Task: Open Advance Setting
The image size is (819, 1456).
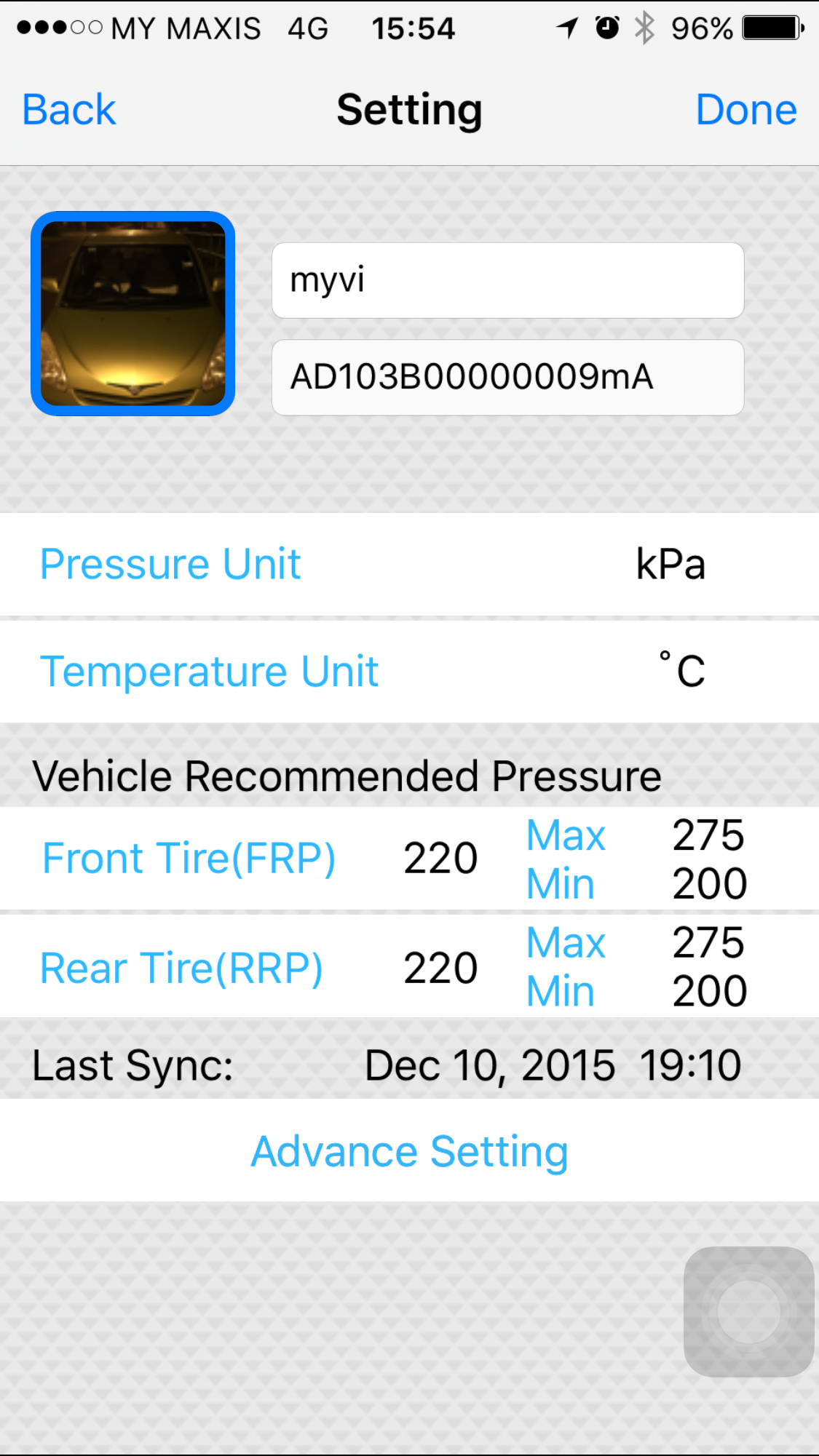Action: pyautogui.click(x=409, y=1151)
